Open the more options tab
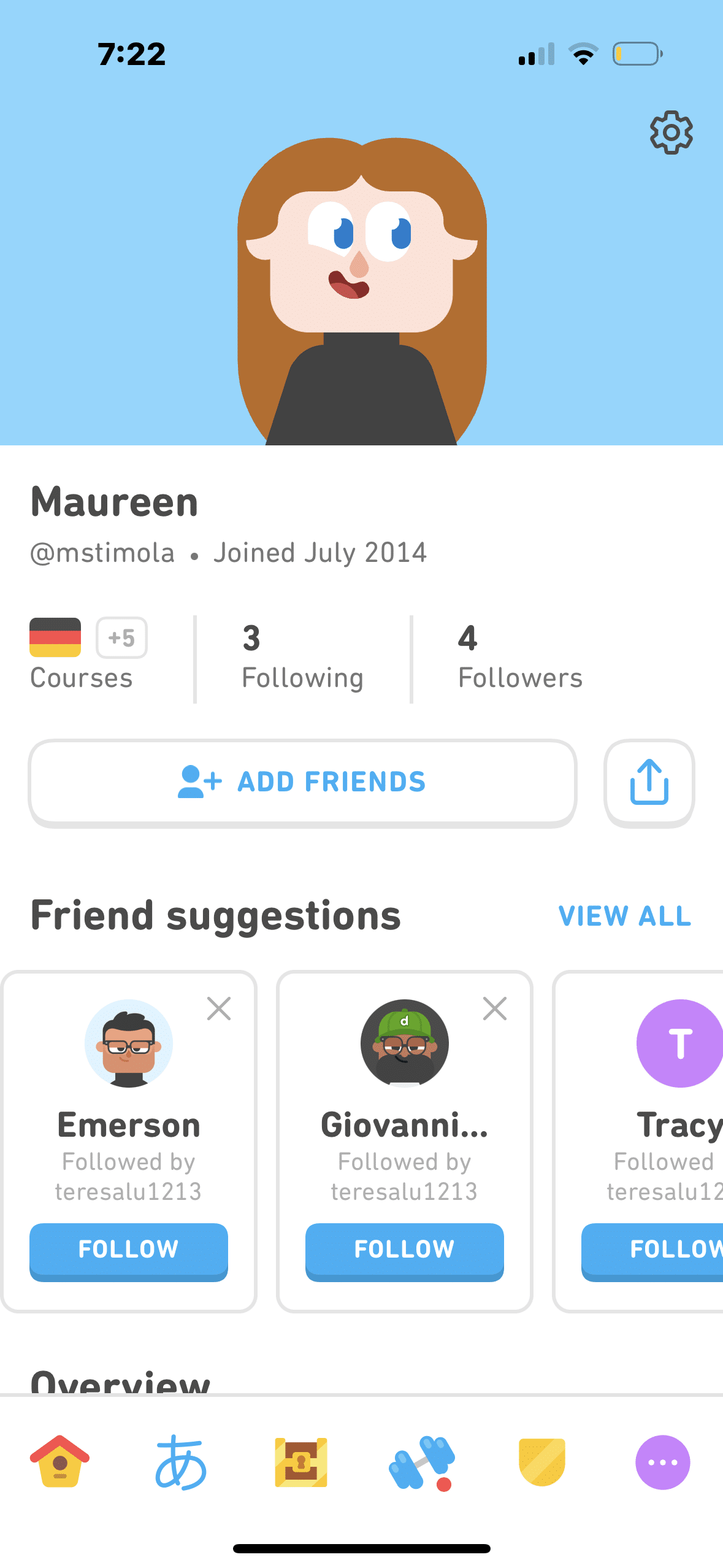This screenshot has height=1568, width=723. 662,1462
